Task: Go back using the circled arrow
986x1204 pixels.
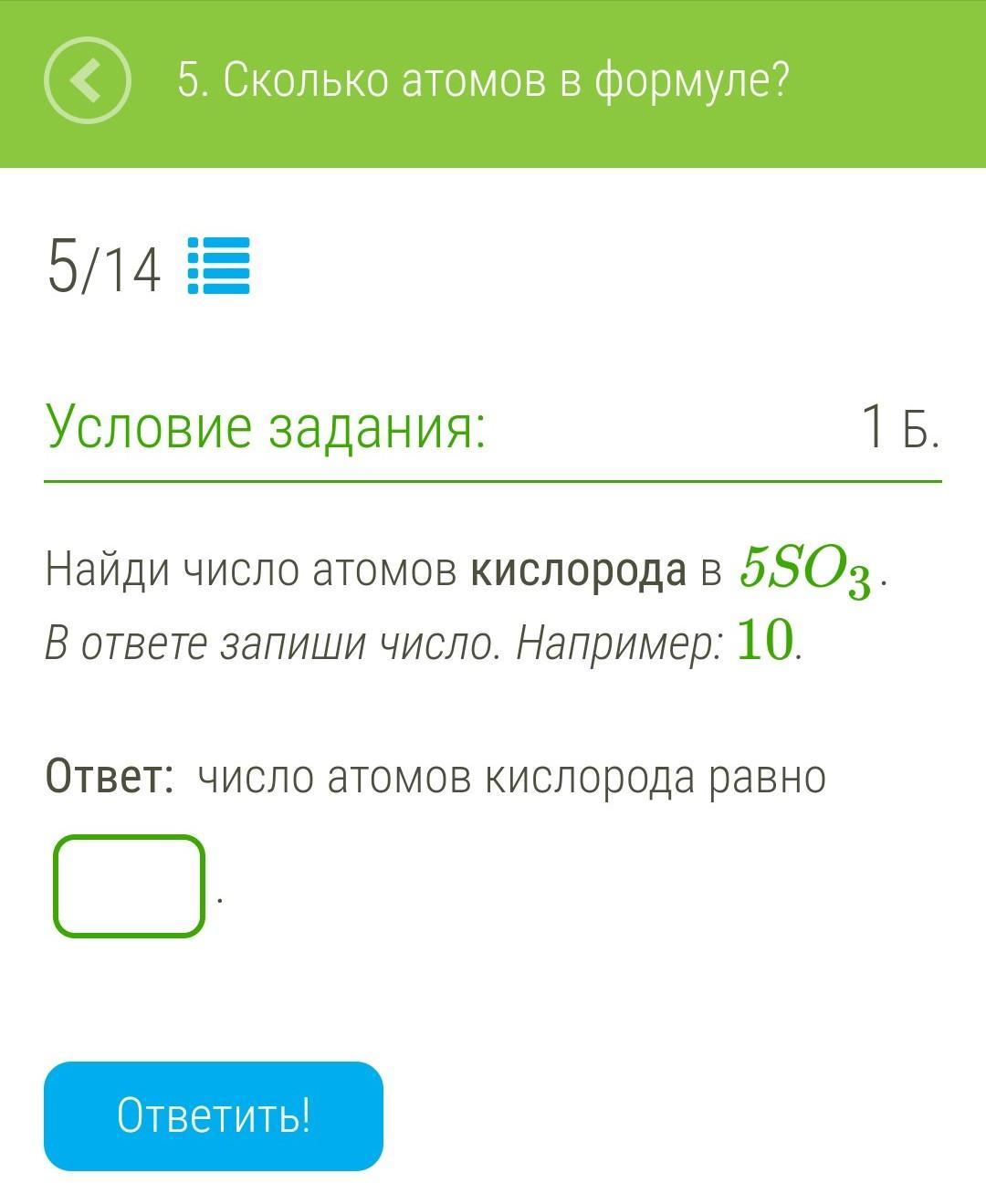Action: click(x=87, y=80)
